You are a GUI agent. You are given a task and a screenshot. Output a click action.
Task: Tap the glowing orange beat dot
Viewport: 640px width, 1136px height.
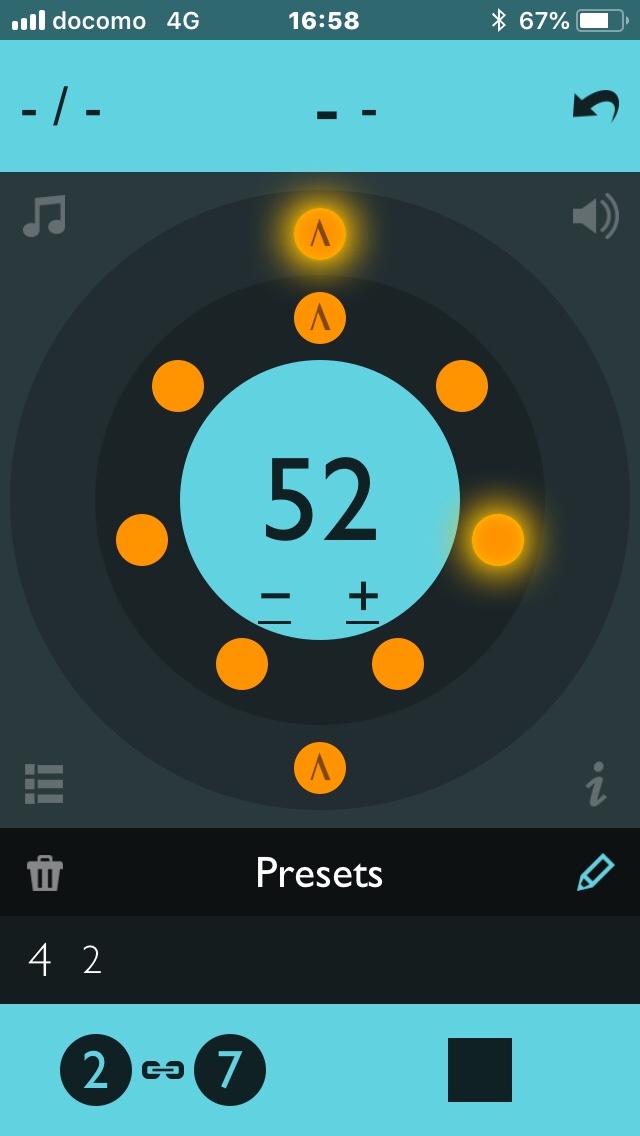tap(498, 540)
